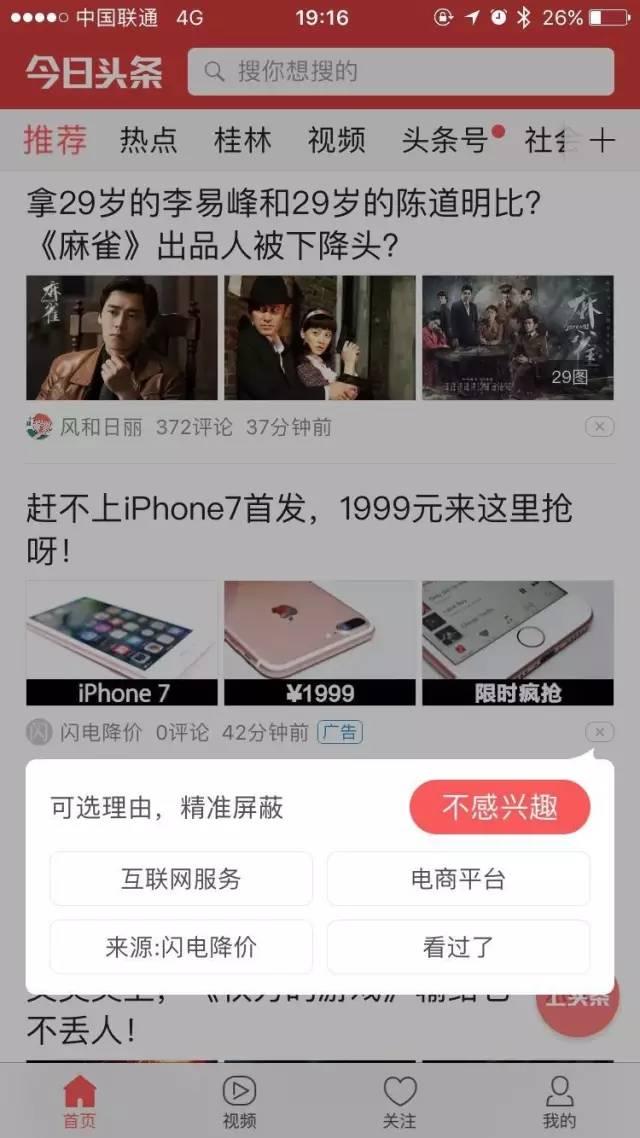
Task: Open the 视频 top channel tab
Action: tap(336, 139)
